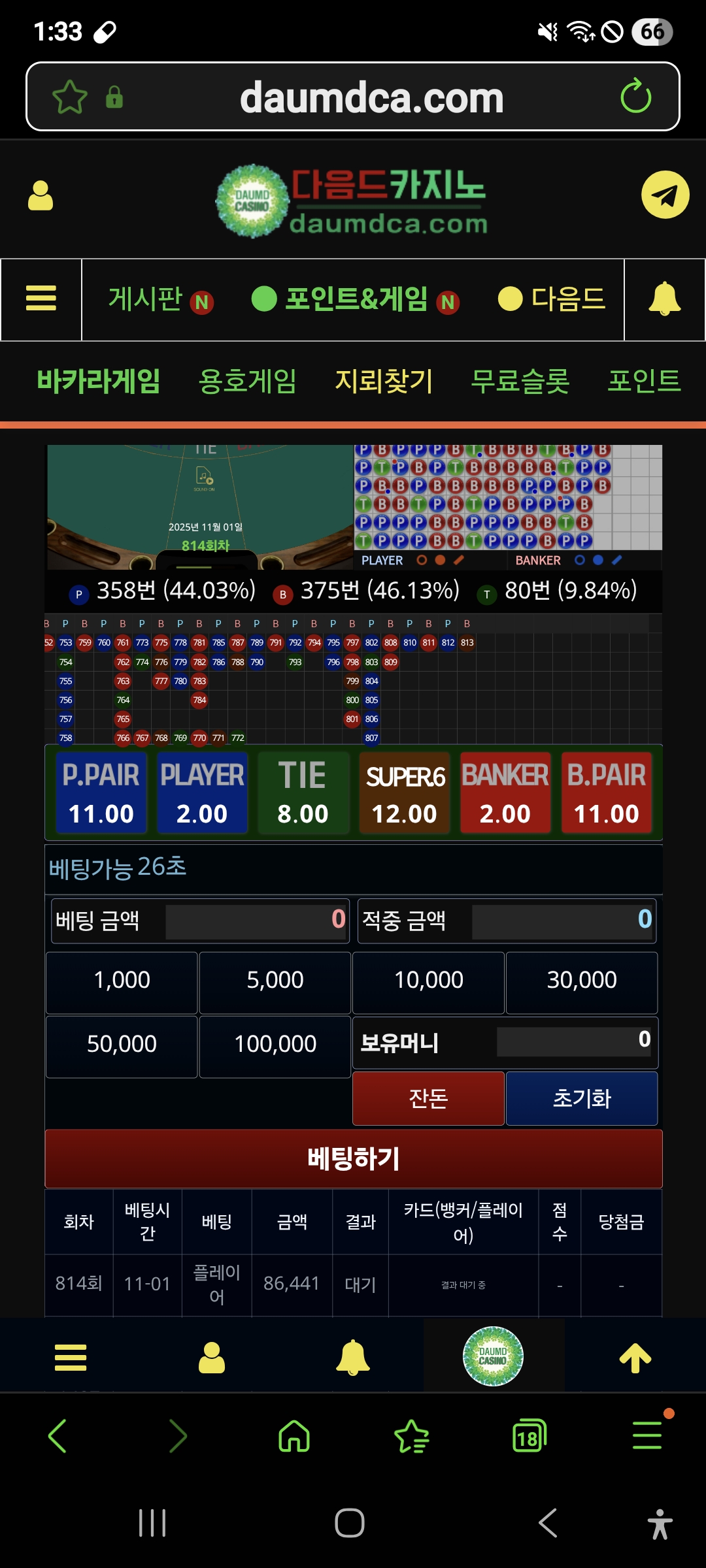Add the 10,000 chip amount
Viewport: 706px width, 1568px height.
coord(428,981)
